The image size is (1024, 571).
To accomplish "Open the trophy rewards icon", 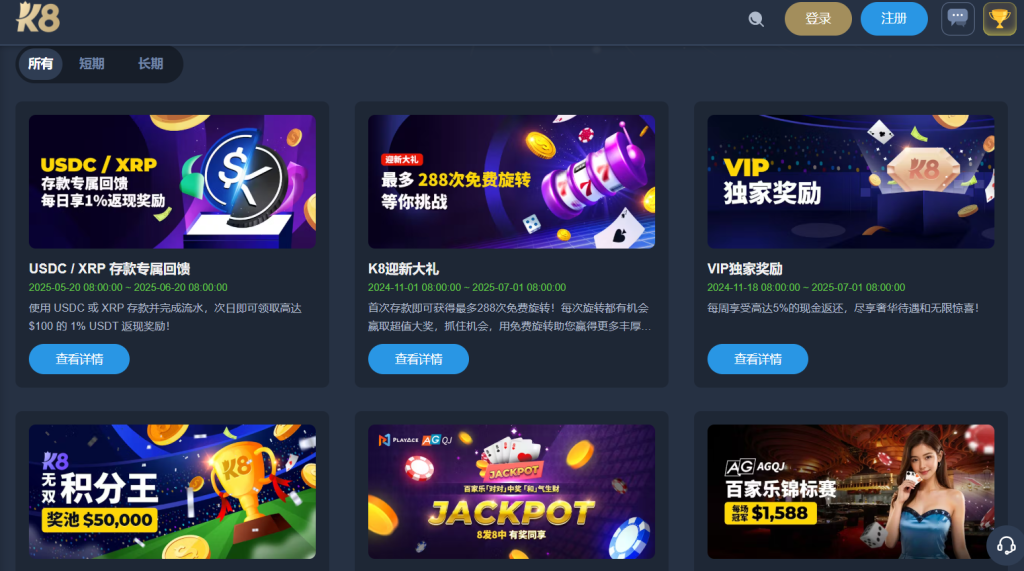I will pyautogui.click(x=1000, y=19).
